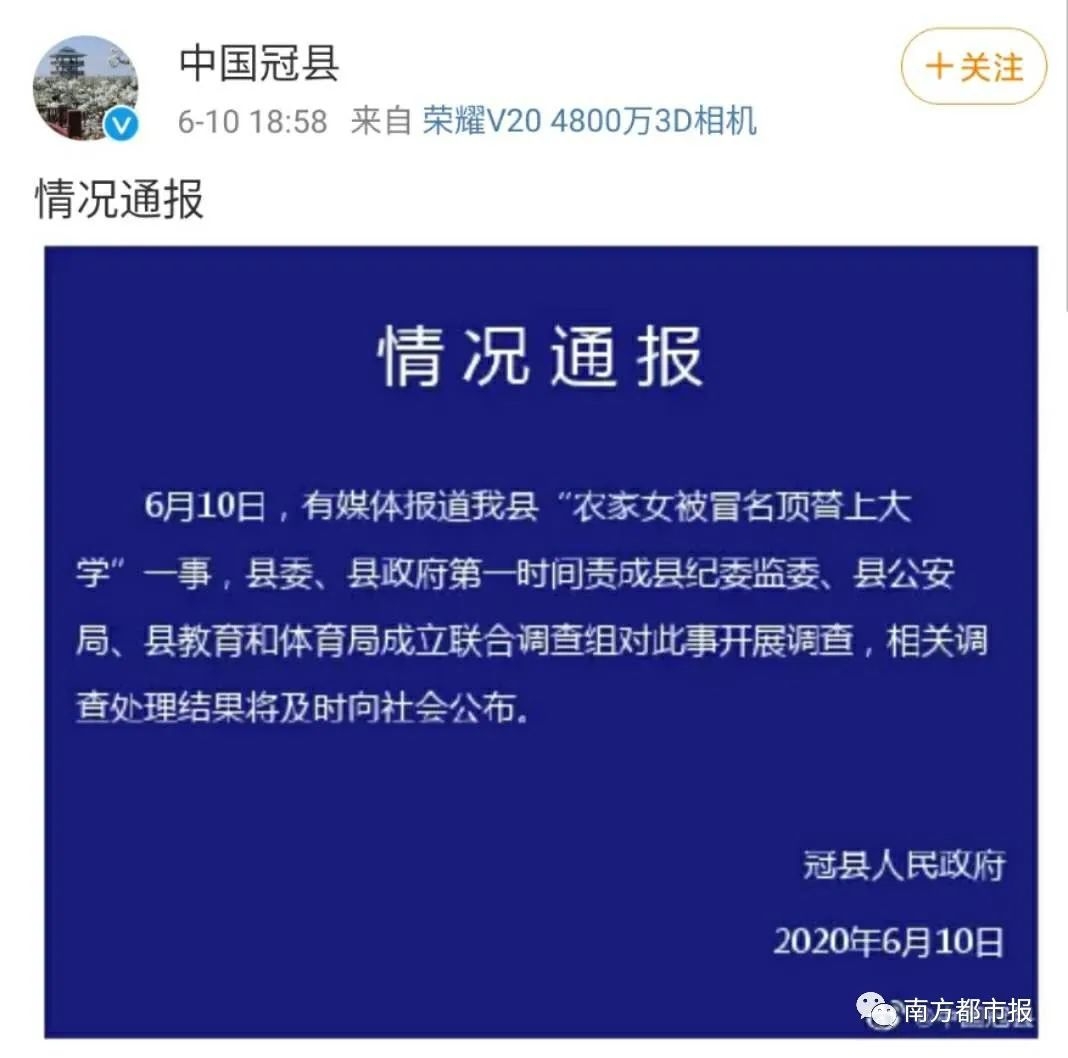Tap the 荣耀V20 4800万3D相机 source link
1068x1058 pixels.
[x=589, y=122]
